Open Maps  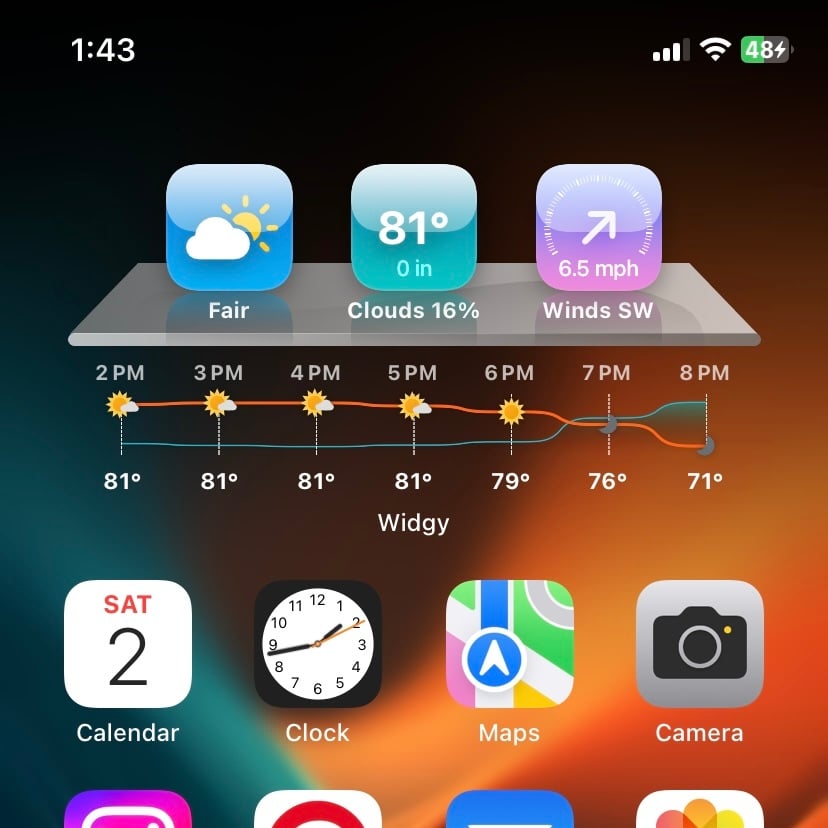509,644
